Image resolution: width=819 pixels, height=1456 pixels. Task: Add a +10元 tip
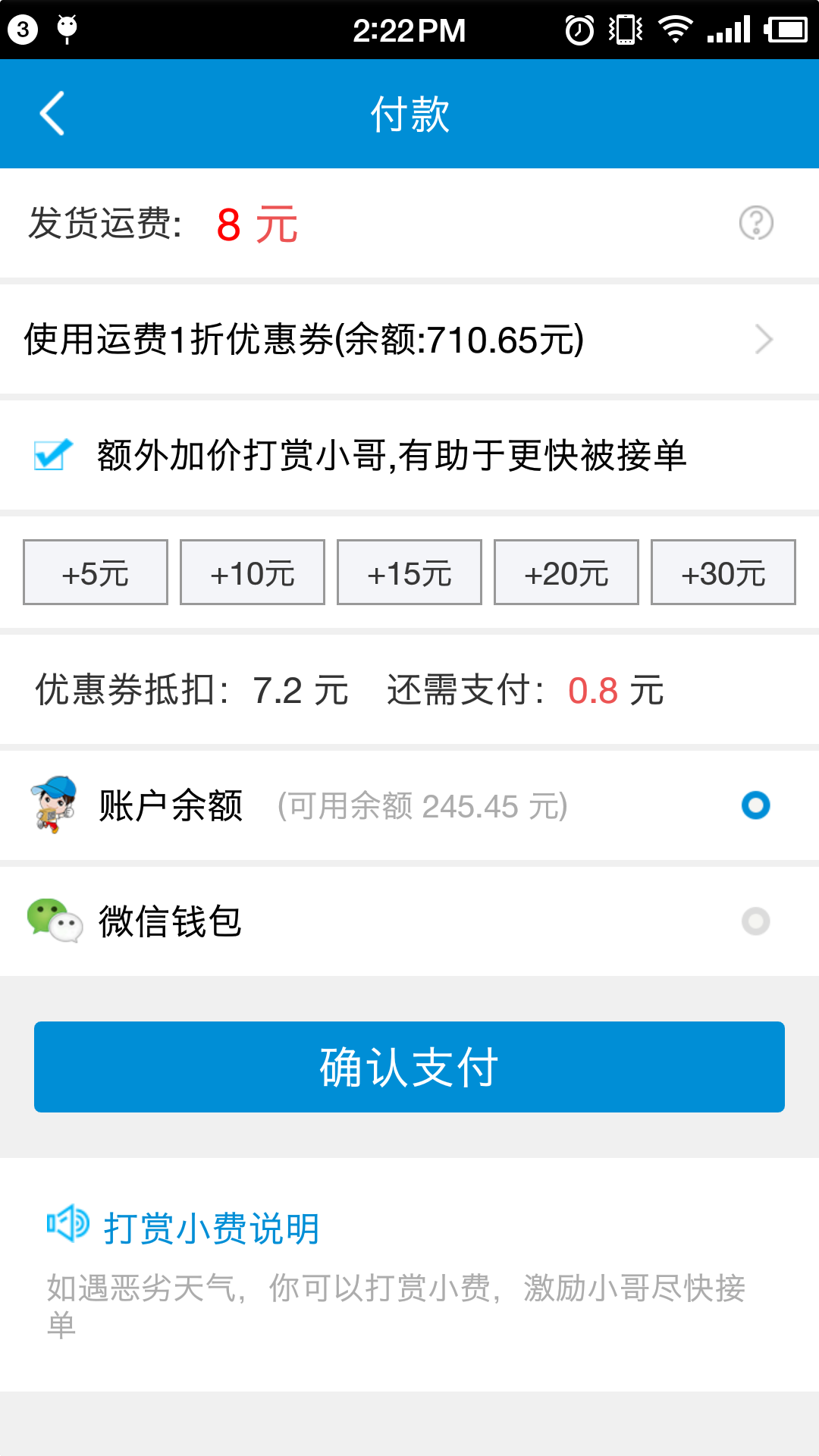[253, 573]
